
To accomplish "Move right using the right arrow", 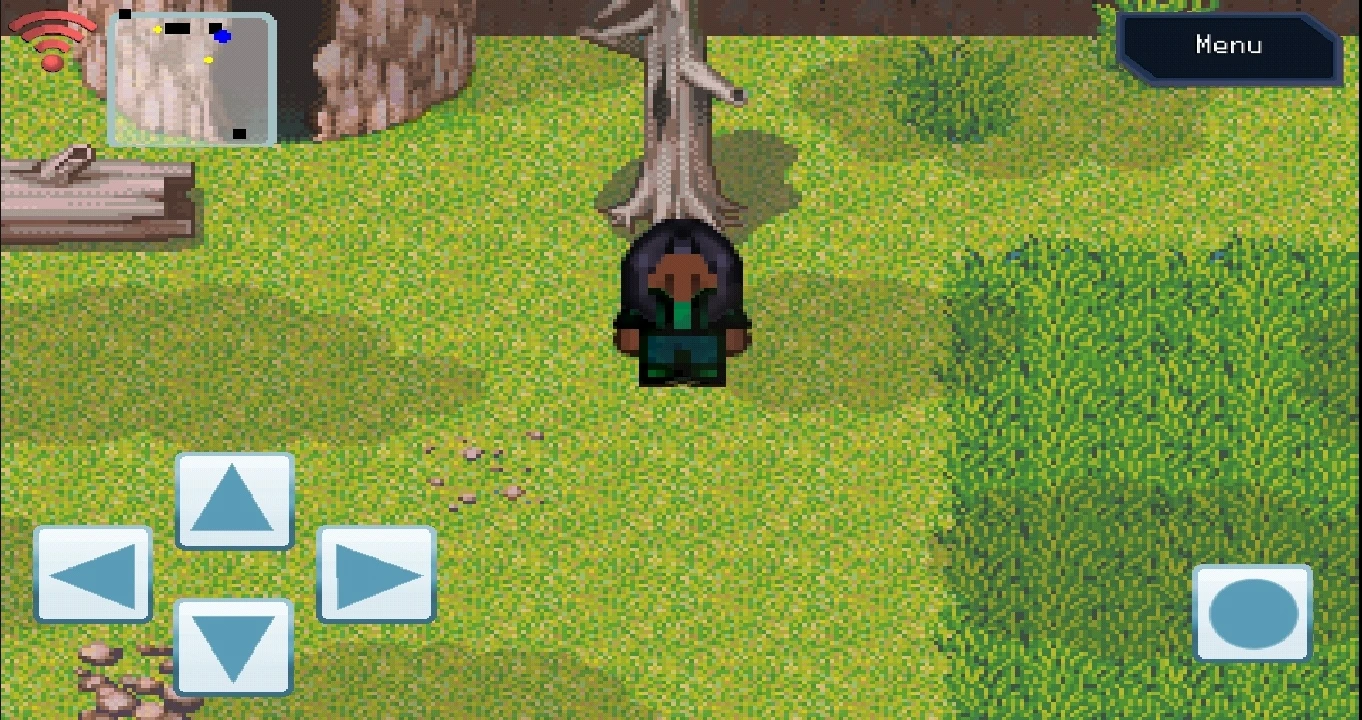I will click(x=376, y=575).
